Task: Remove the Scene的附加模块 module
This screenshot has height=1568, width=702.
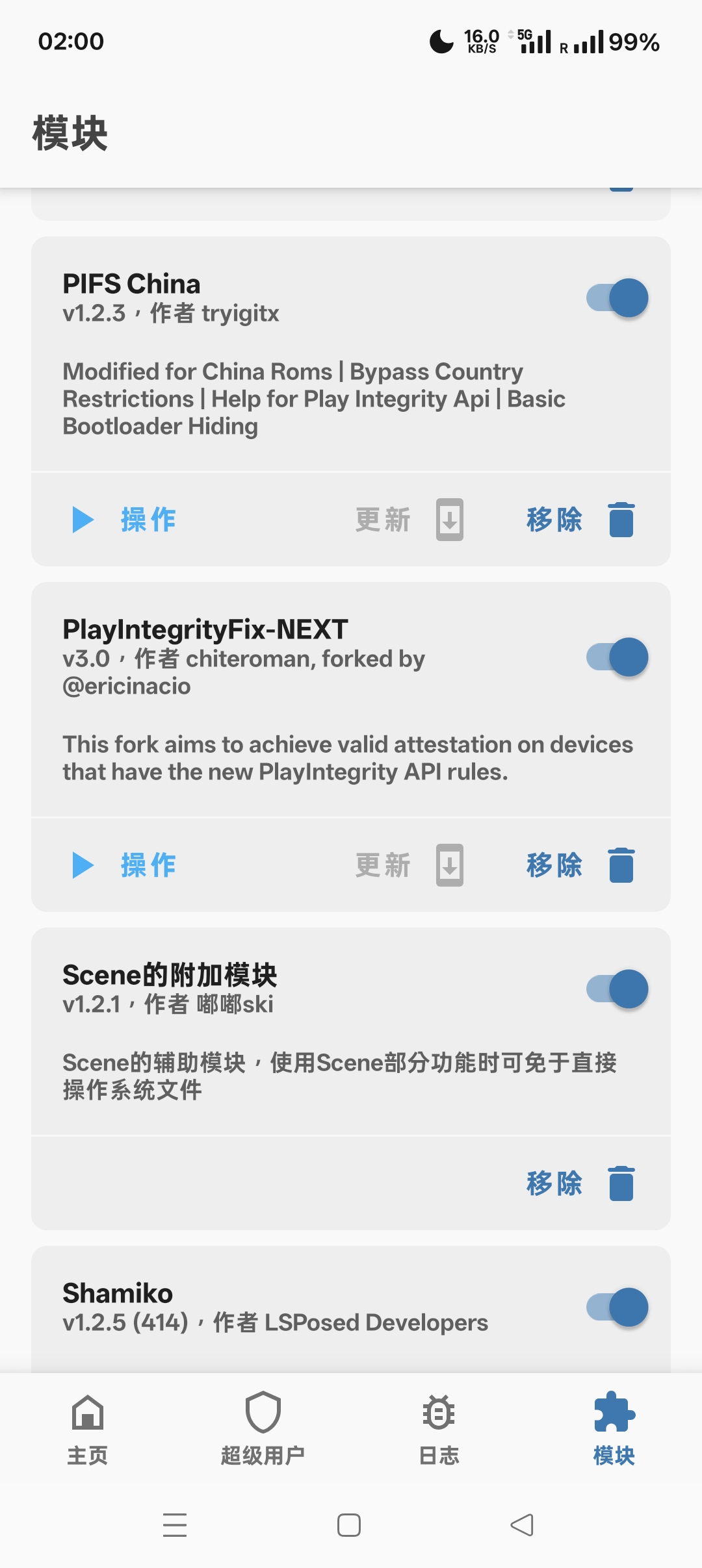Action: tap(580, 1183)
